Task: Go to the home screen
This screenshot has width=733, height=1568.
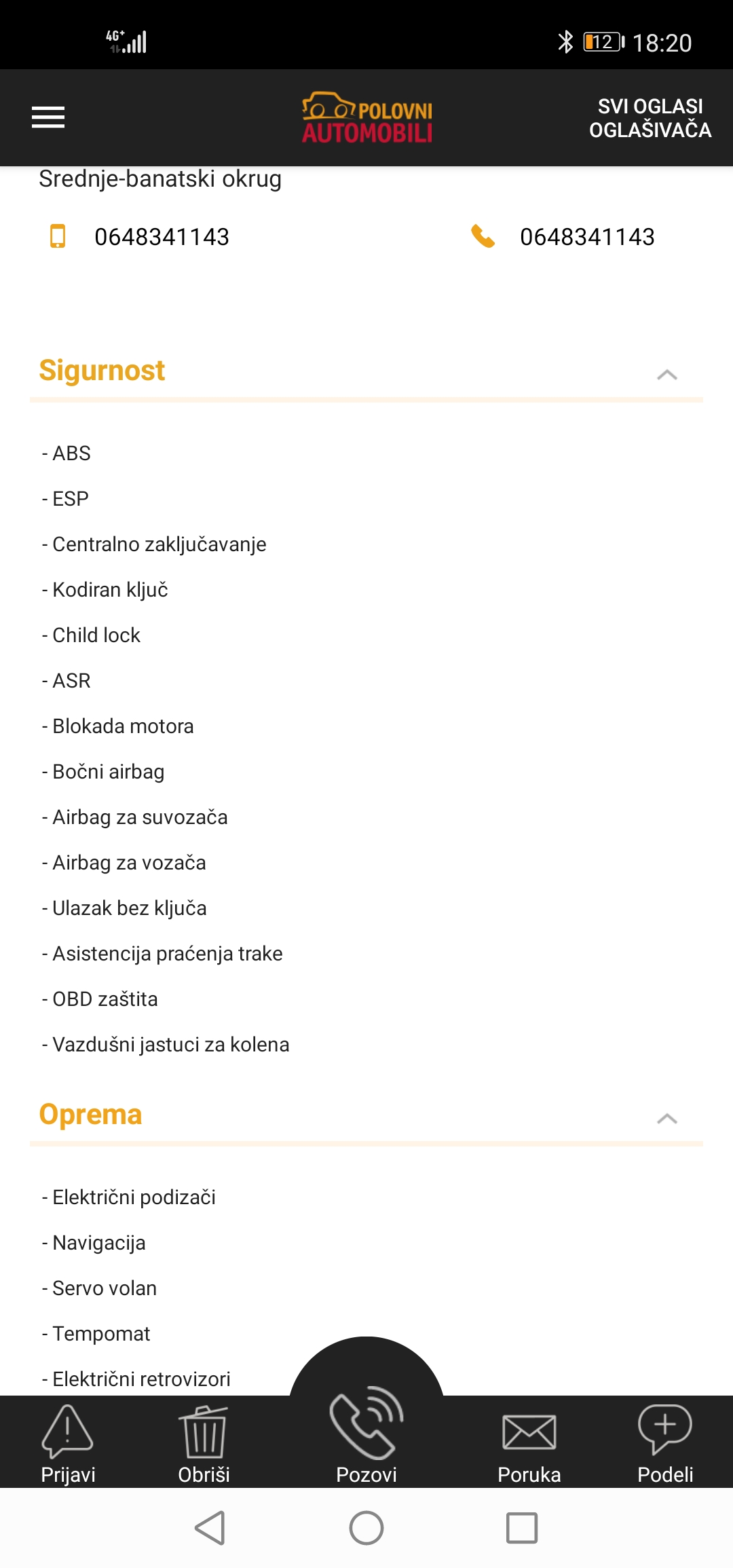Action: 366,1527
